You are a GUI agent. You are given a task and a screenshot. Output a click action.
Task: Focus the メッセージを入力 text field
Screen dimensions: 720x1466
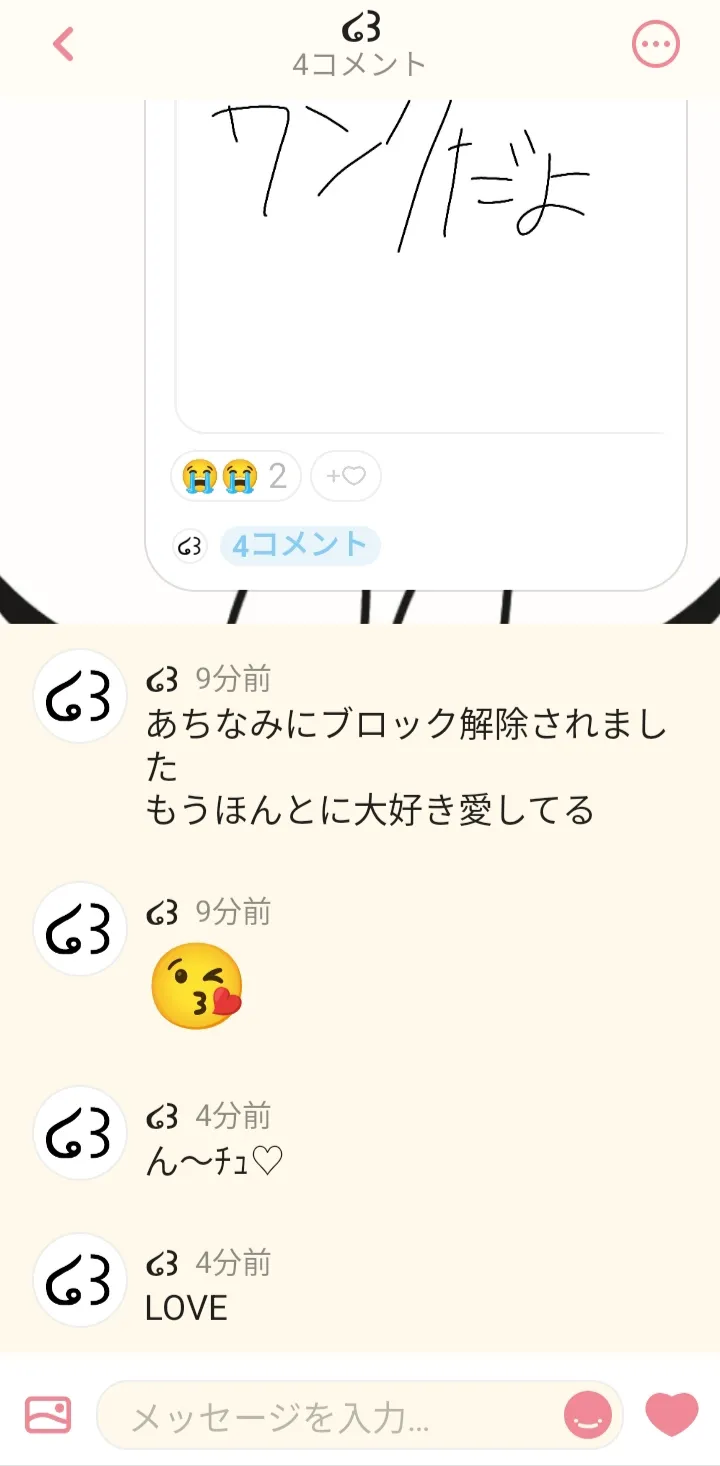pyautogui.click(x=330, y=1417)
